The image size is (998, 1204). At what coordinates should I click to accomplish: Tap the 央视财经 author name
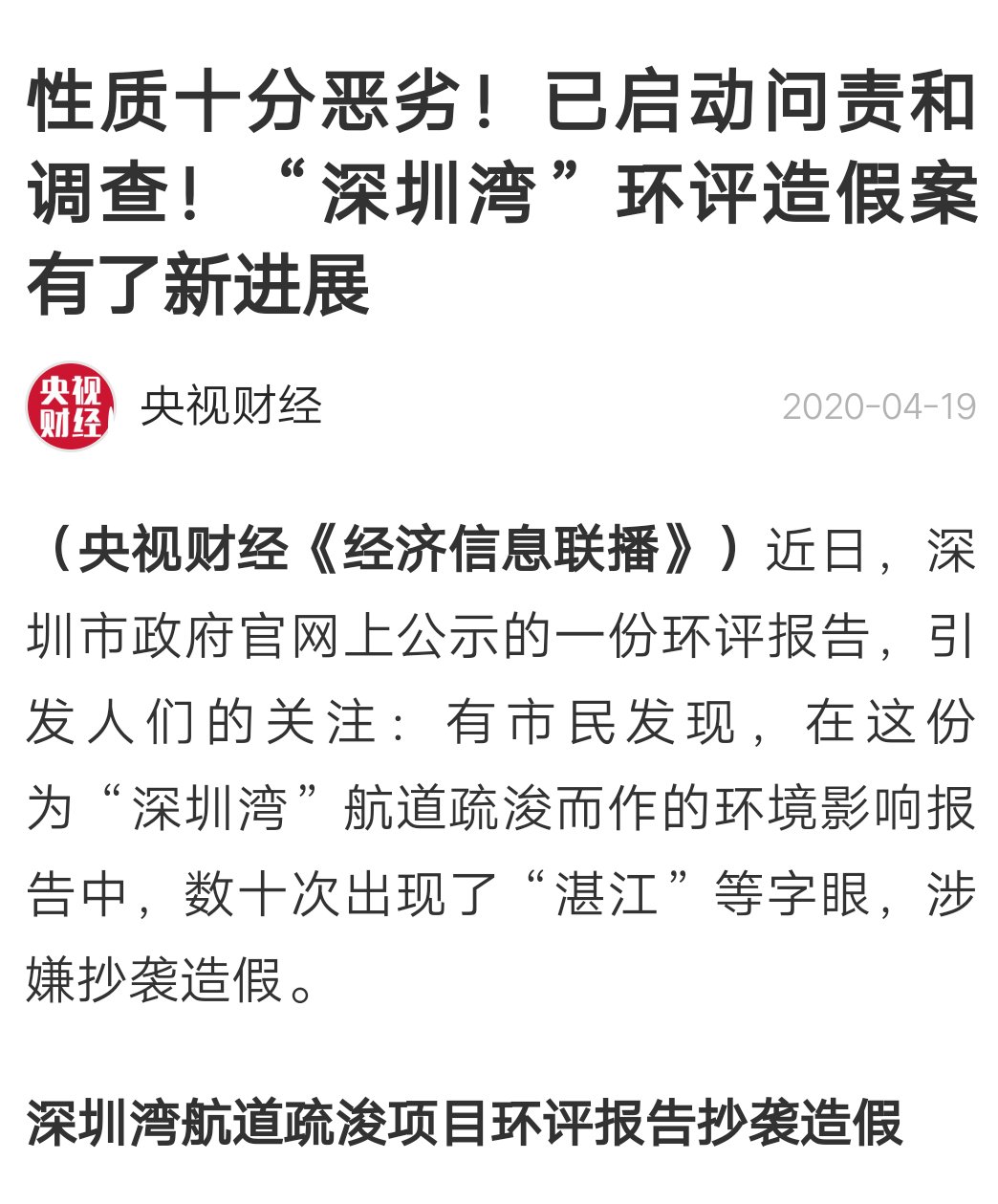point(231,406)
